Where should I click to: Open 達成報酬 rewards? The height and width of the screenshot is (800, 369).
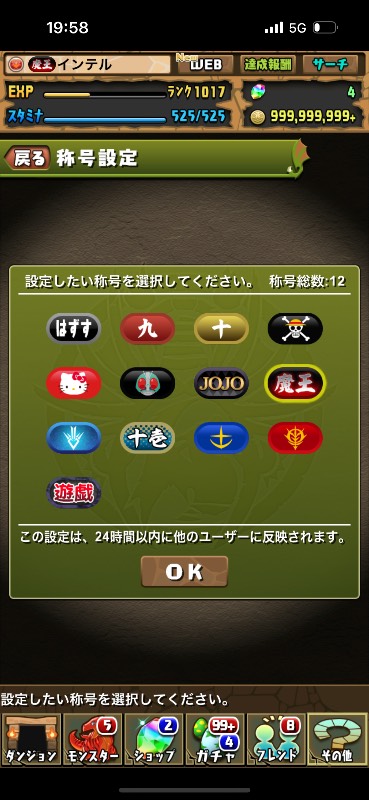(267, 64)
